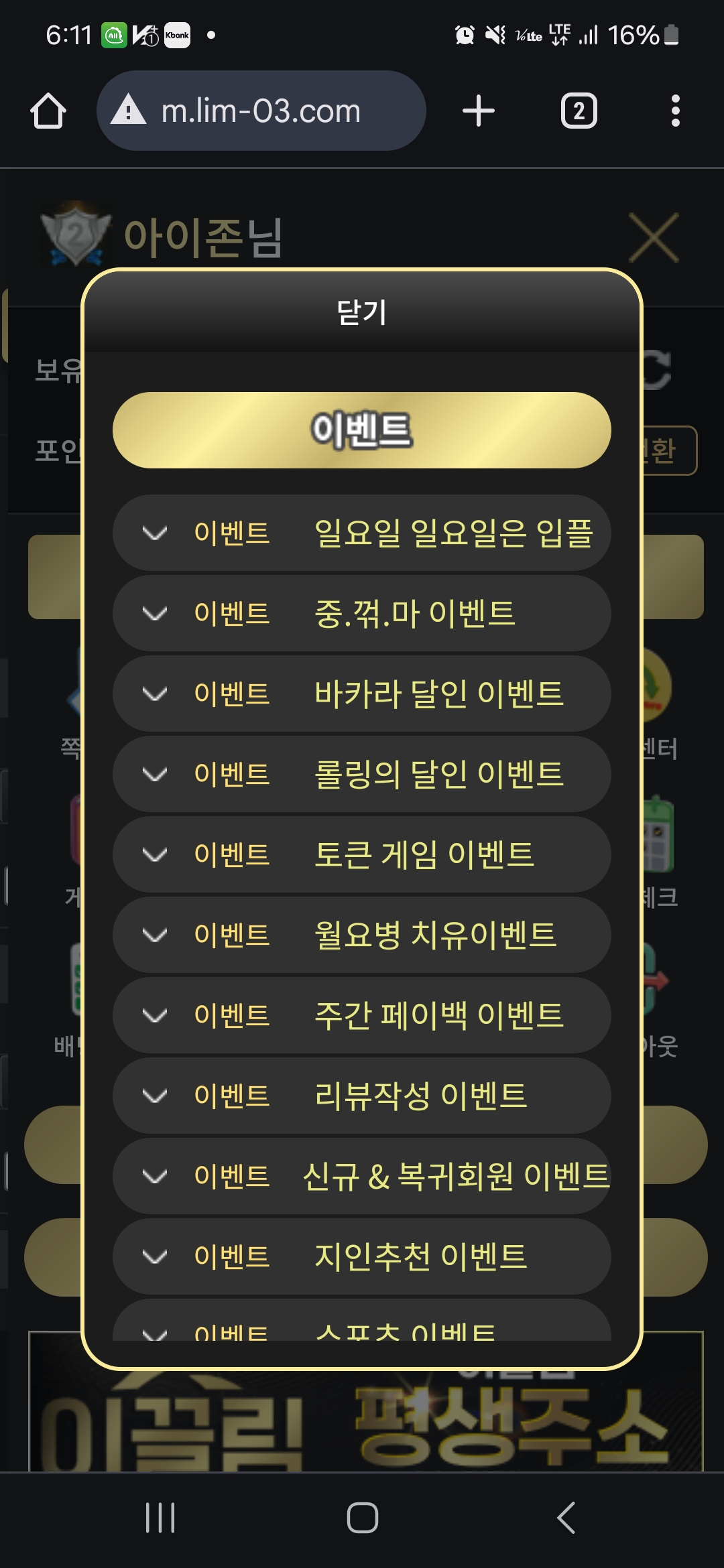
Task: Open the 바카라 달인 이벤트 entry
Action: click(x=362, y=694)
